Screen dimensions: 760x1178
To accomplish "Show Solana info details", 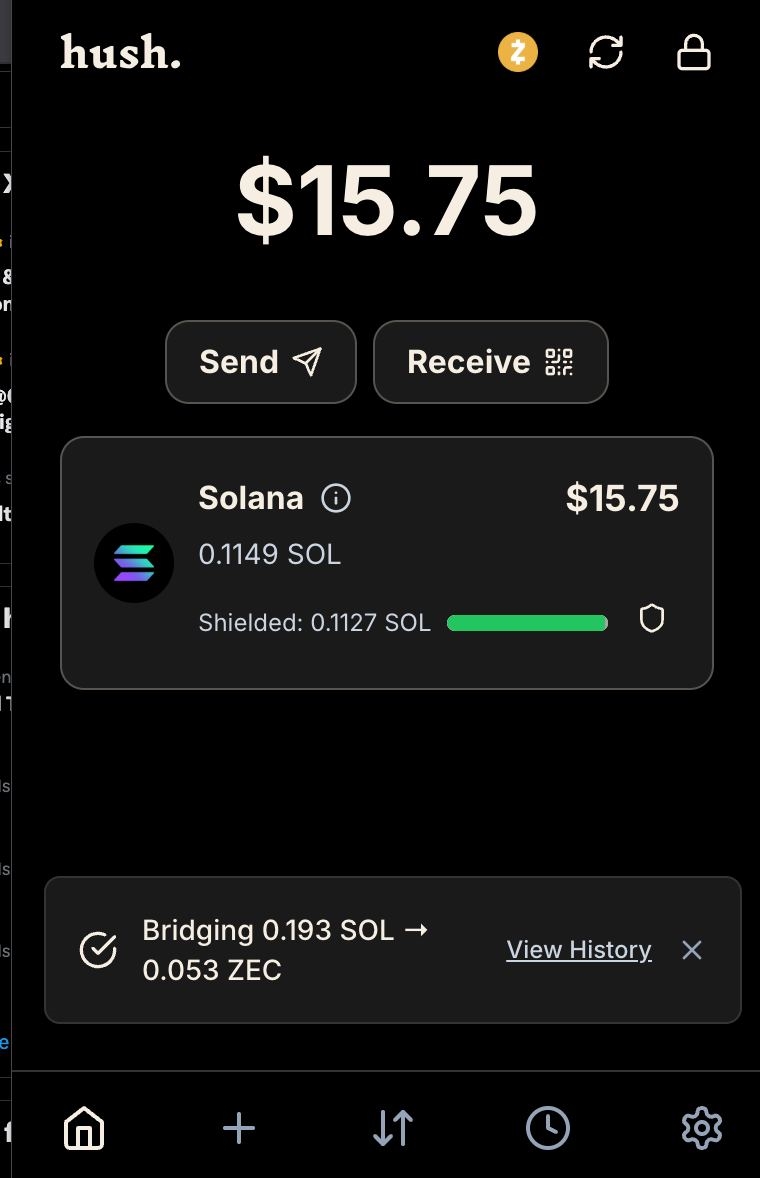I will pyautogui.click(x=336, y=498).
